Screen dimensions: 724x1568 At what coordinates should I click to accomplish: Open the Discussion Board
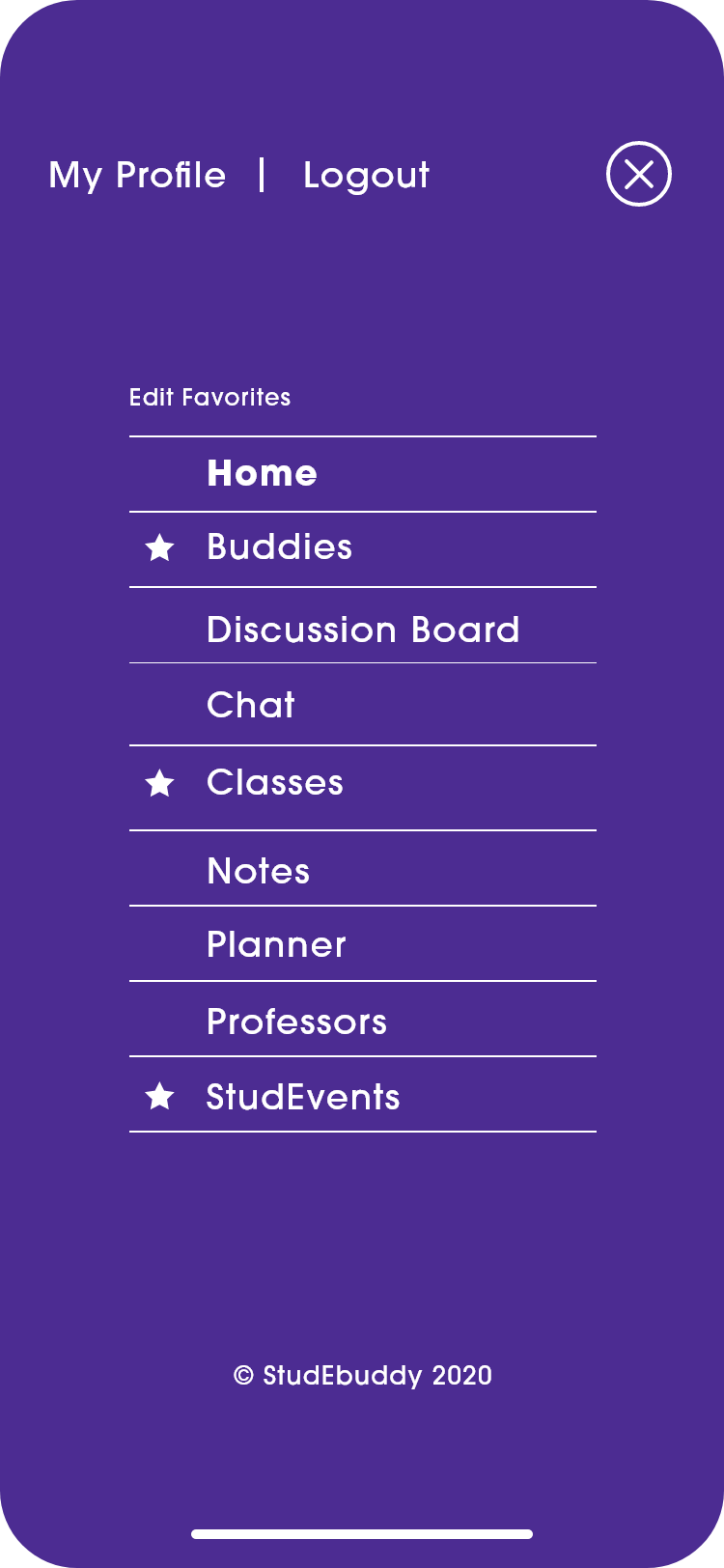[363, 630]
